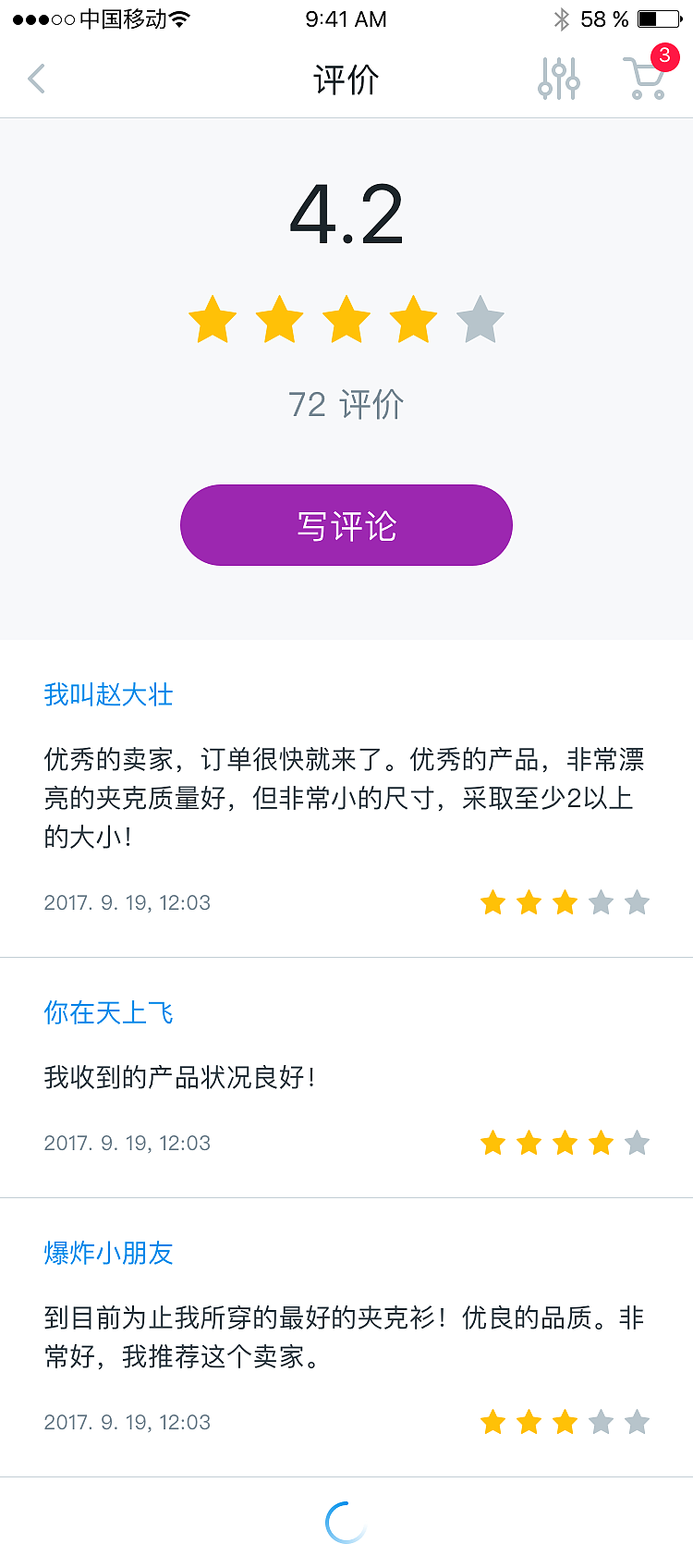Tap the timestamp on 我叫赵大壮's review

pyautogui.click(x=128, y=902)
